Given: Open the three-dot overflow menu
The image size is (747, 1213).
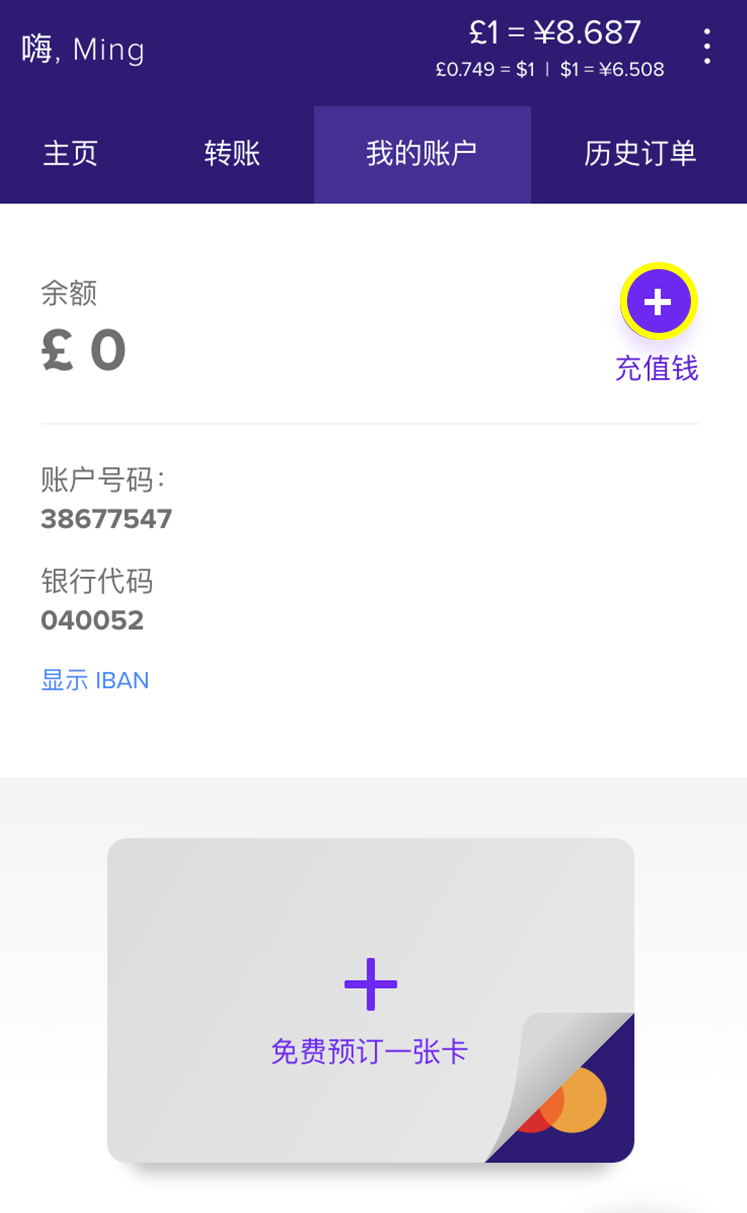Looking at the screenshot, I should (707, 47).
